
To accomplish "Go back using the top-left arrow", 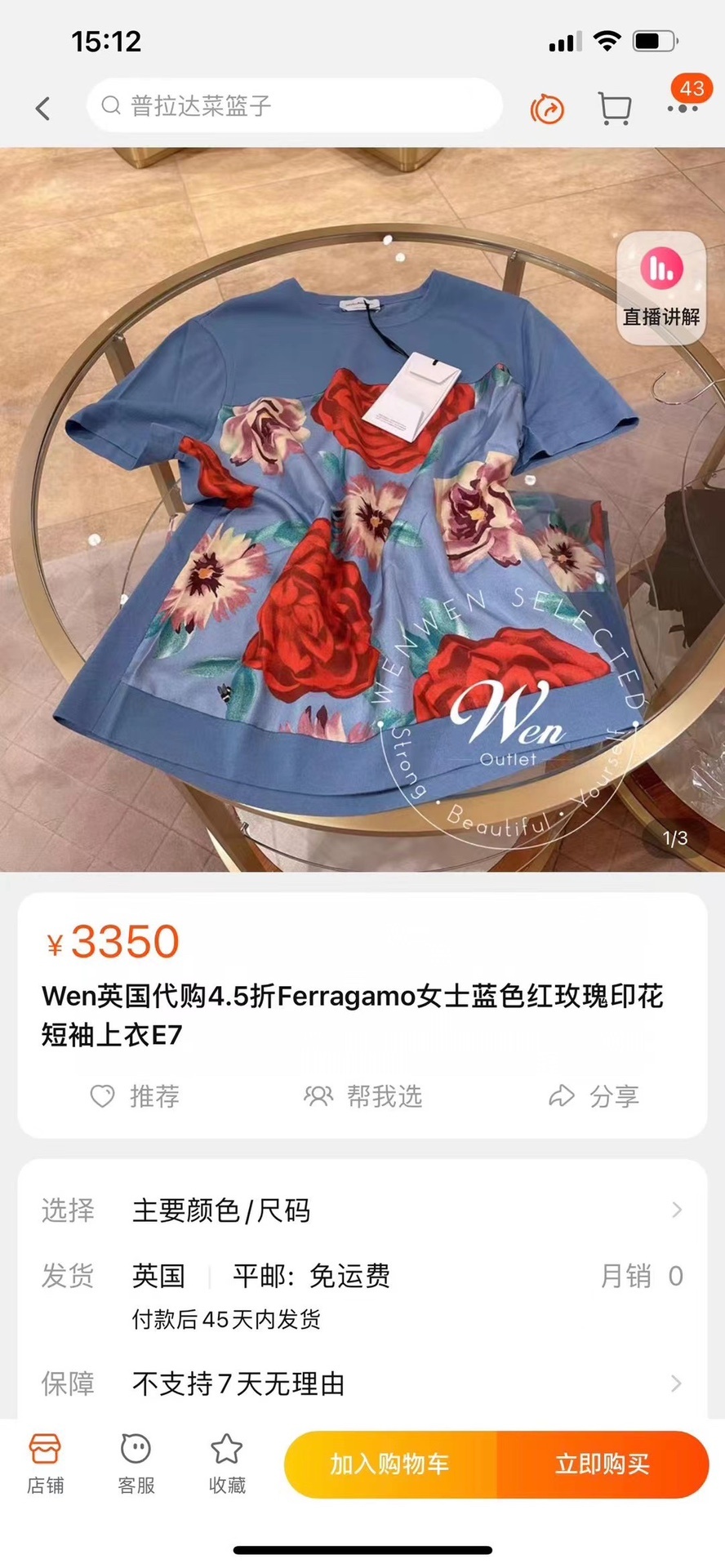I will click(x=43, y=108).
